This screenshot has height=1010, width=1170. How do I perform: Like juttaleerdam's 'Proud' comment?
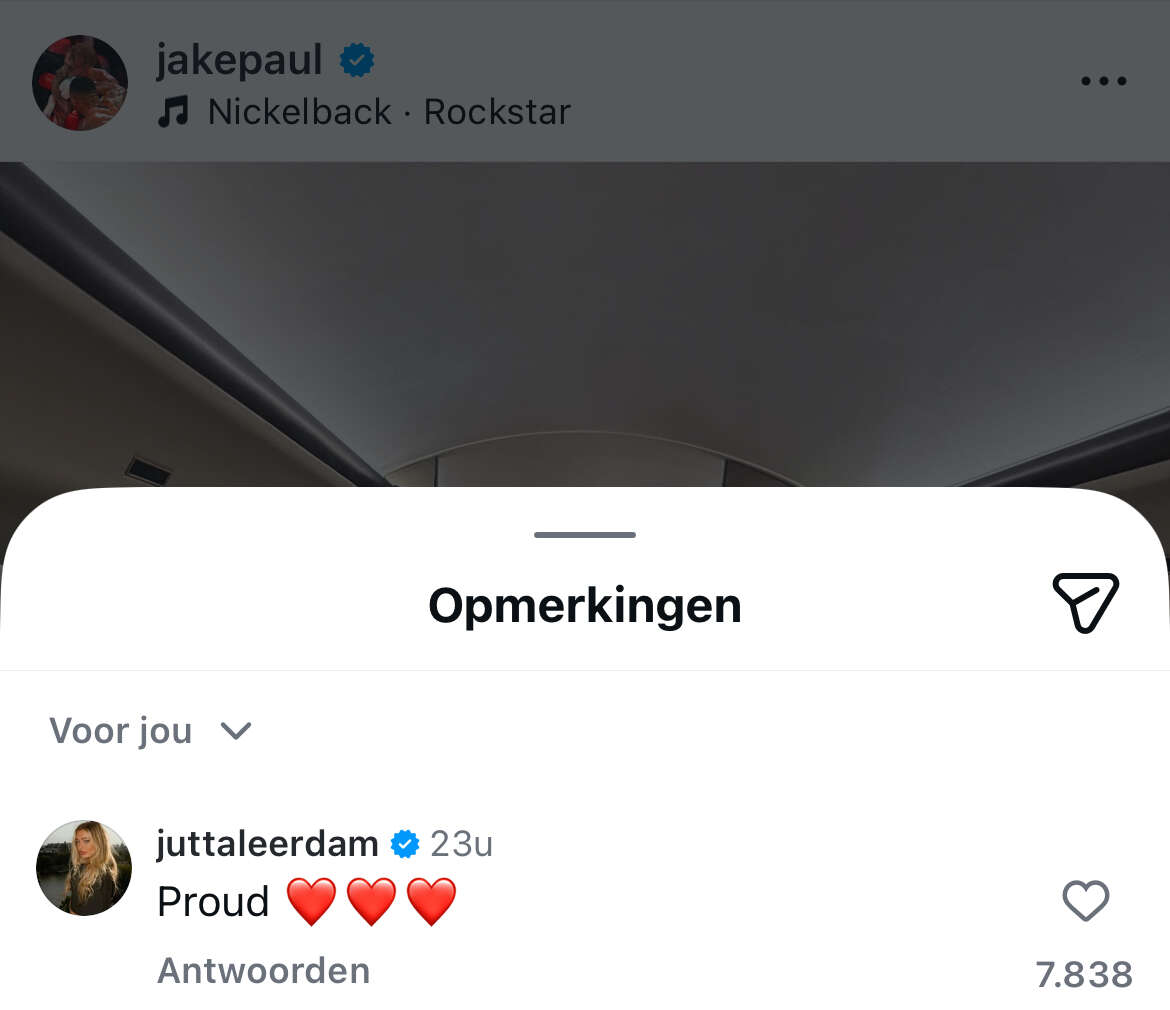click(x=1085, y=901)
